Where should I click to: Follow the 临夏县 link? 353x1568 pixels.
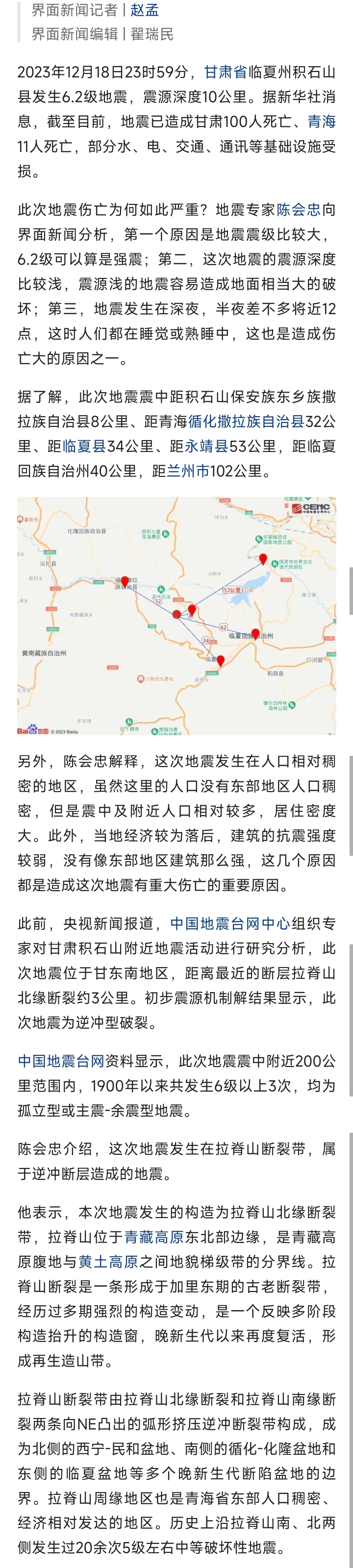point(85,446)
